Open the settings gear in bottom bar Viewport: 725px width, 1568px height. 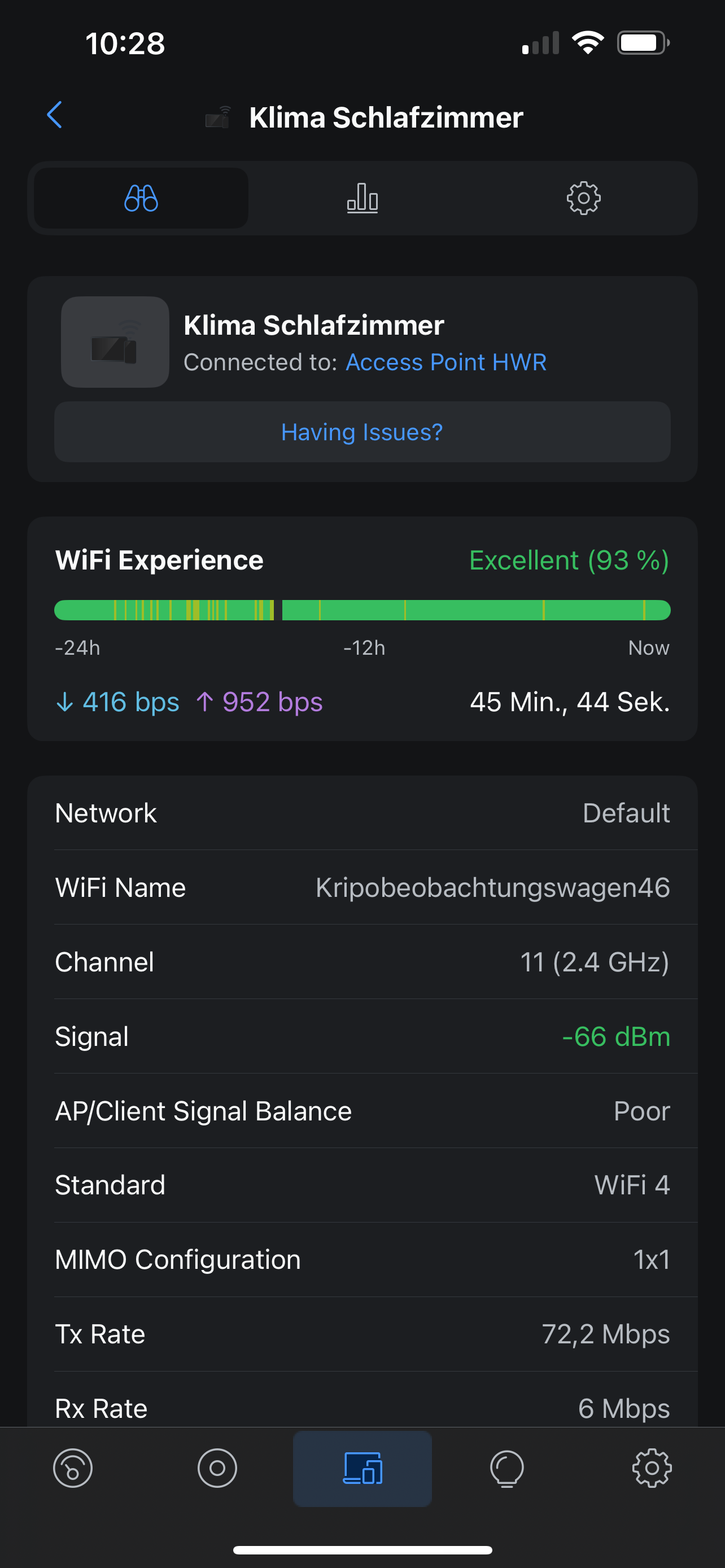pos(652,1468)
